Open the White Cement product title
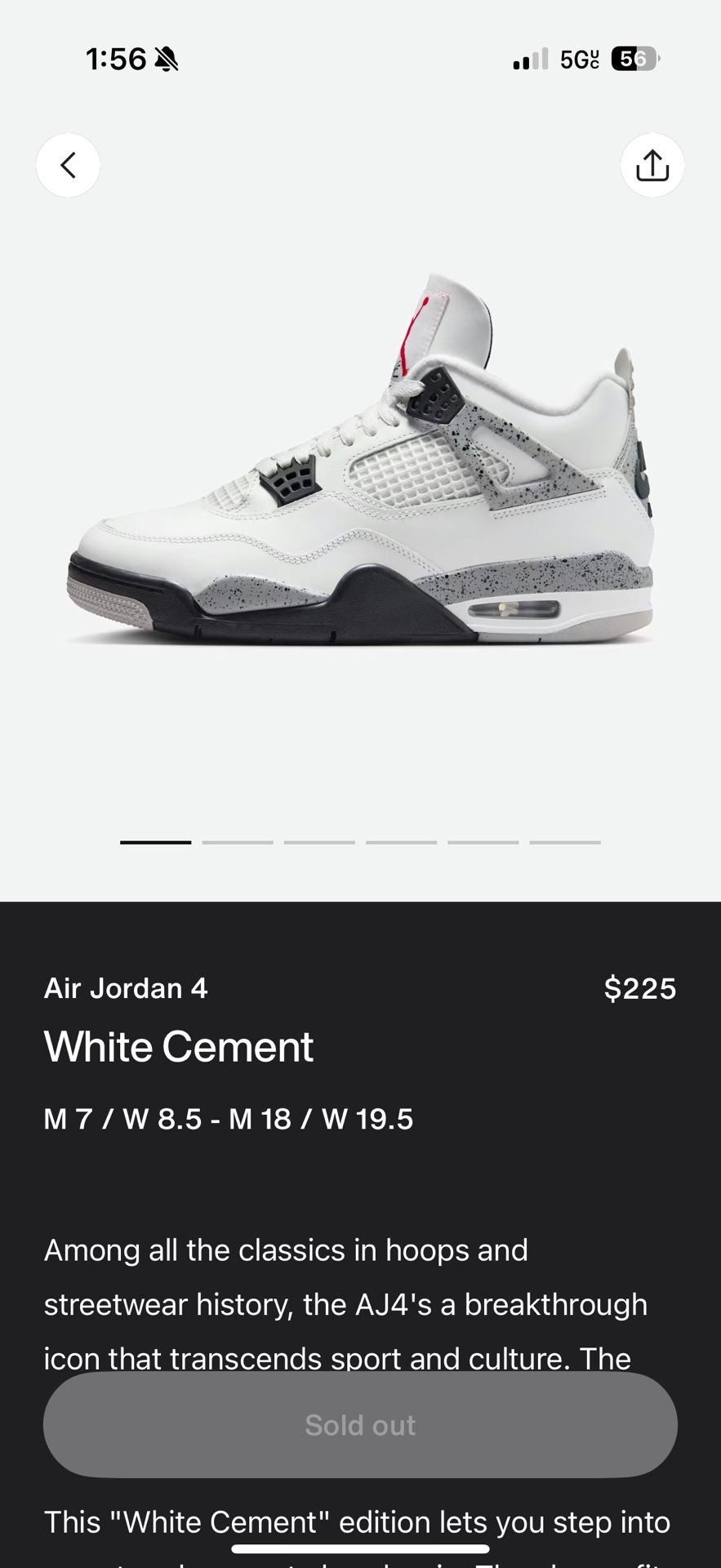721x1568 pixels. pos(178,1047)
